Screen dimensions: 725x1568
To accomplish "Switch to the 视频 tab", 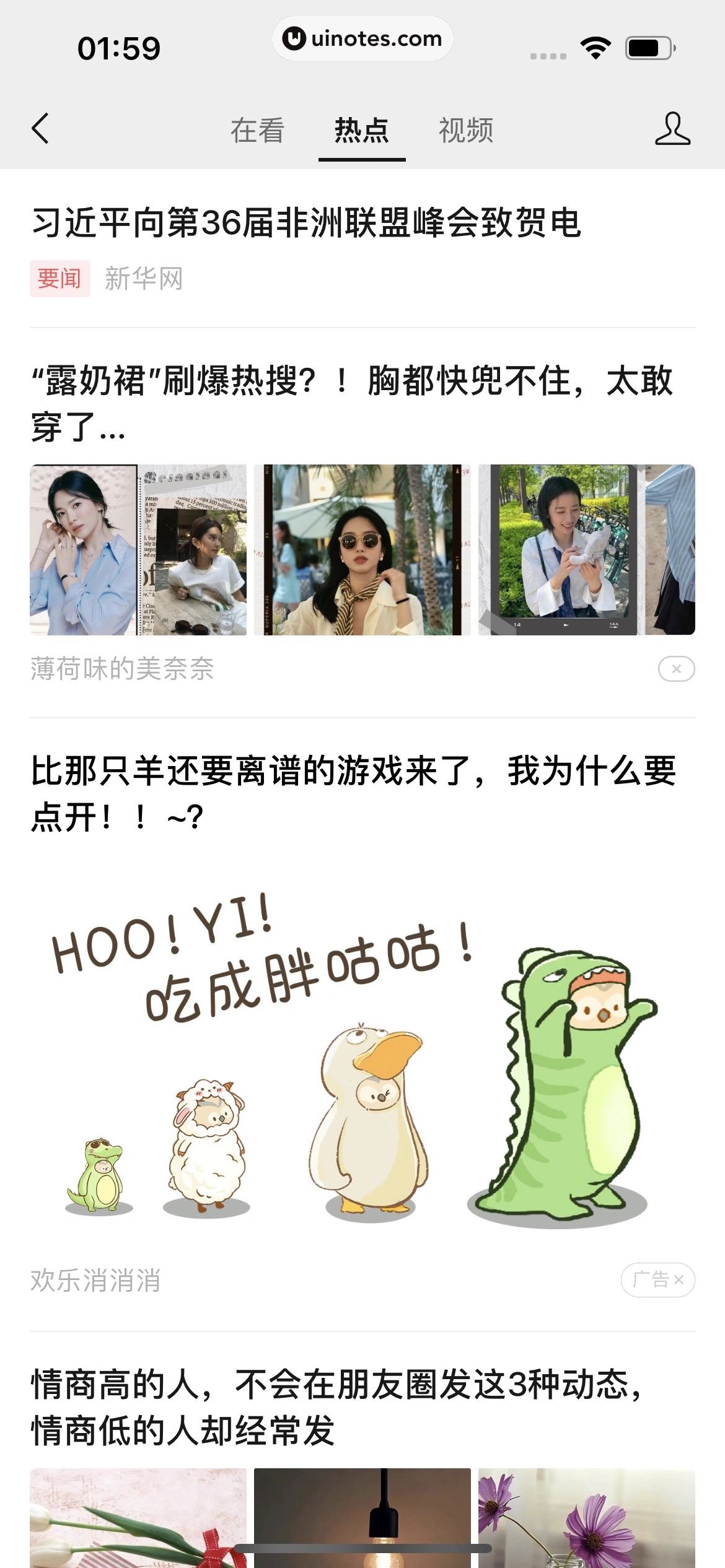I will (466, 131).
